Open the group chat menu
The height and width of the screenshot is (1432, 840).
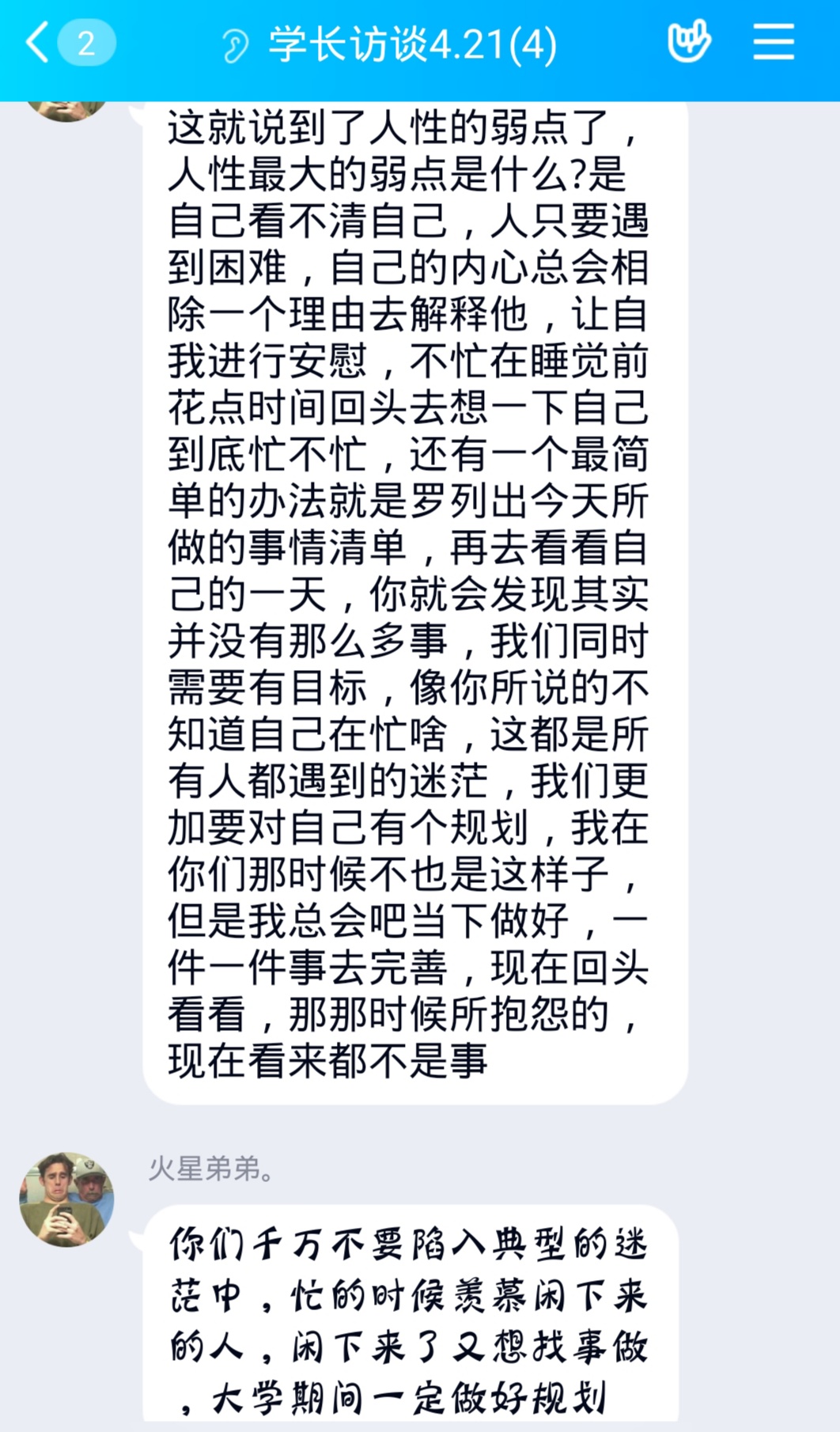[773, 42]
